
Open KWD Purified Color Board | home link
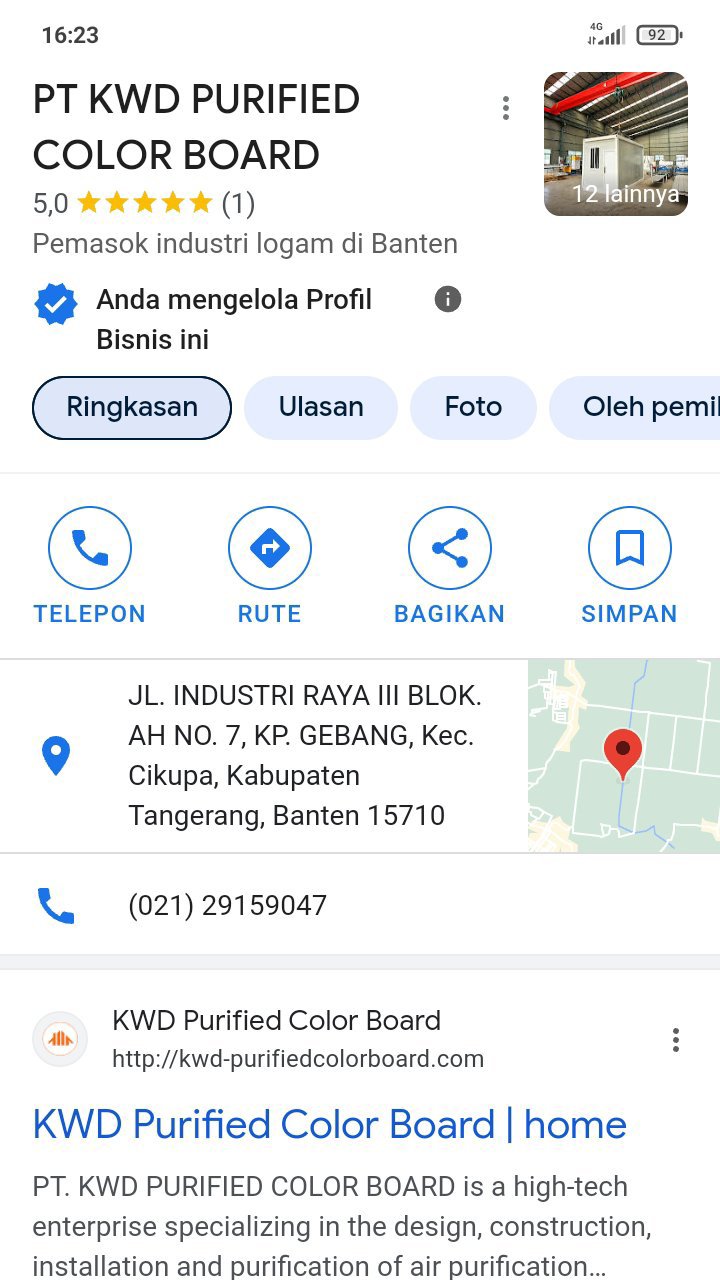[x=330, y=1125]
